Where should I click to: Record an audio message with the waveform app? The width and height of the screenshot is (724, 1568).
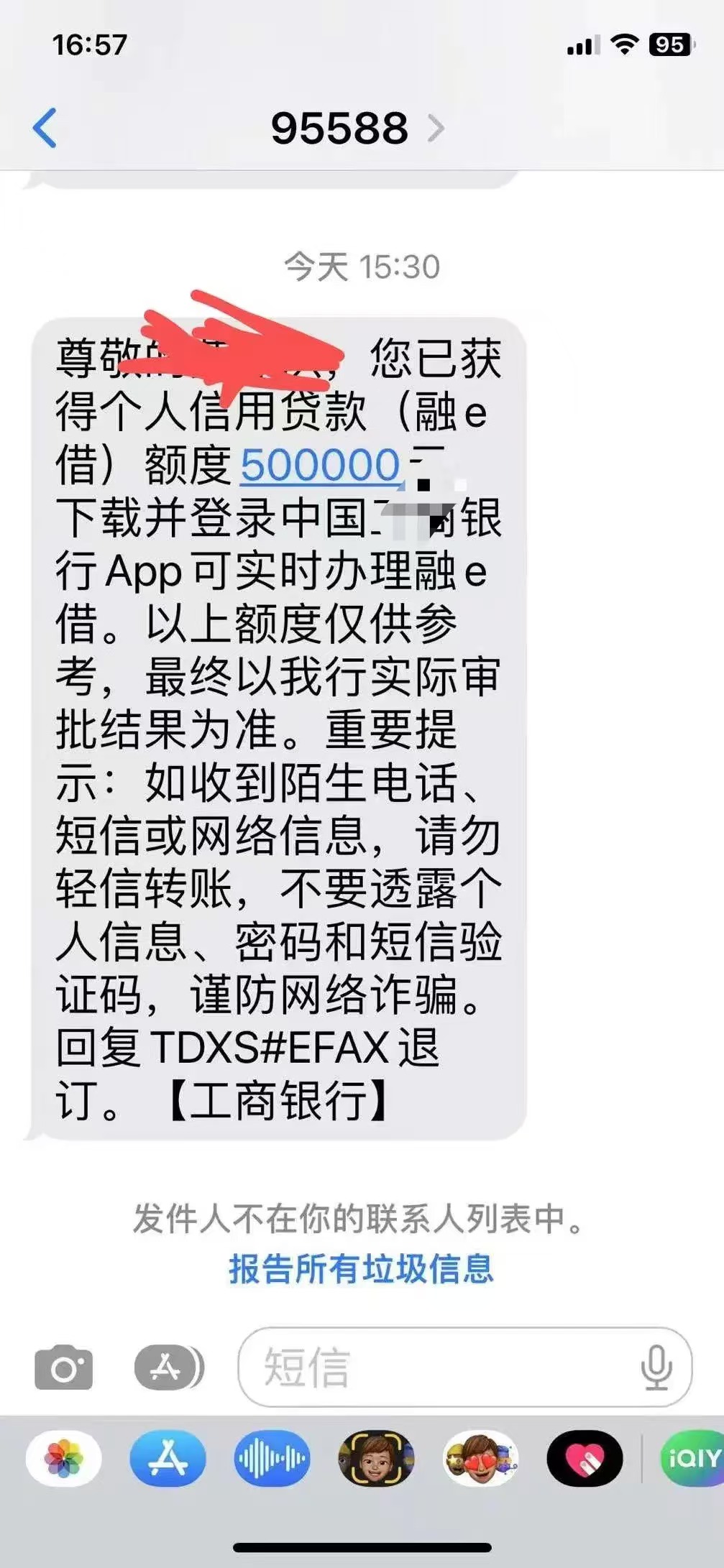point(272,1459)
